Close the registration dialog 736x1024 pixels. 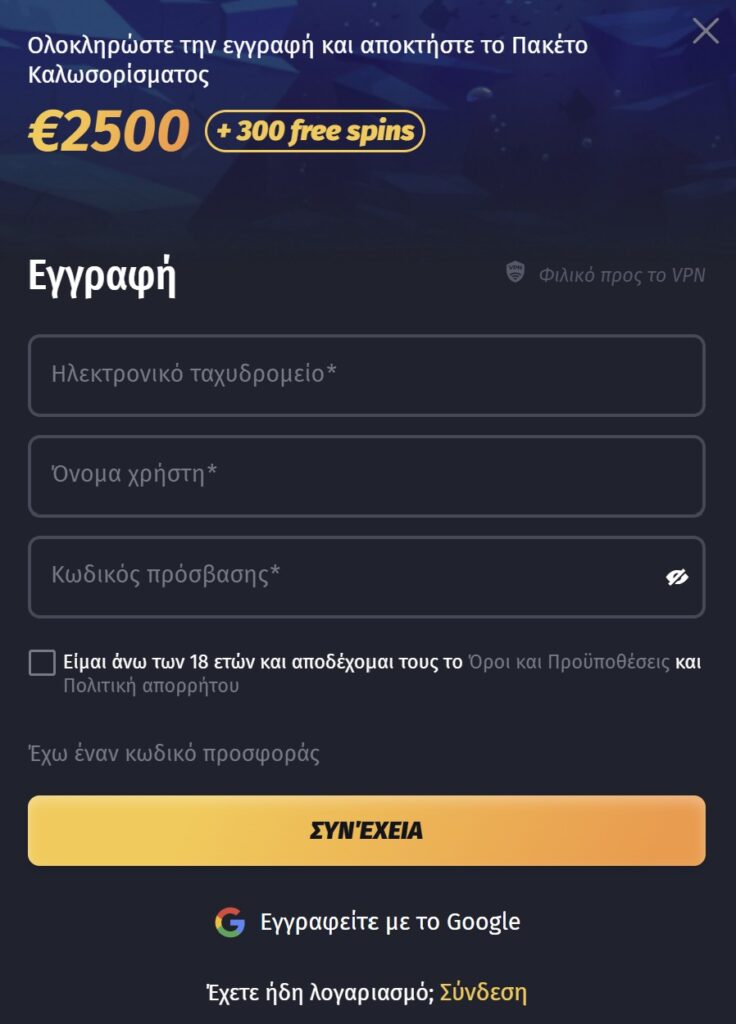click(x=705, y=31)
